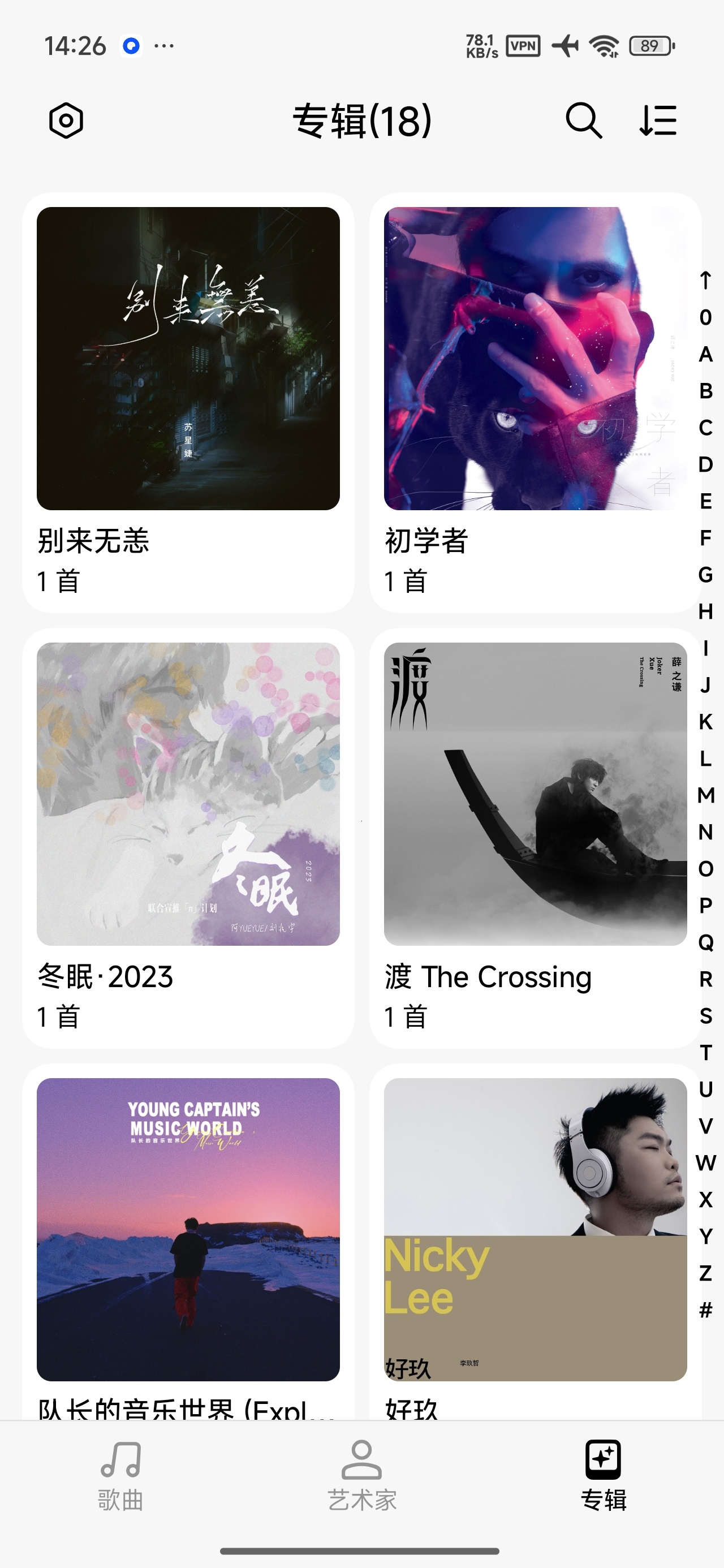Select the 专辑 tab
This screenshot has width=724, height=1568.
[x=603, y=1475]
